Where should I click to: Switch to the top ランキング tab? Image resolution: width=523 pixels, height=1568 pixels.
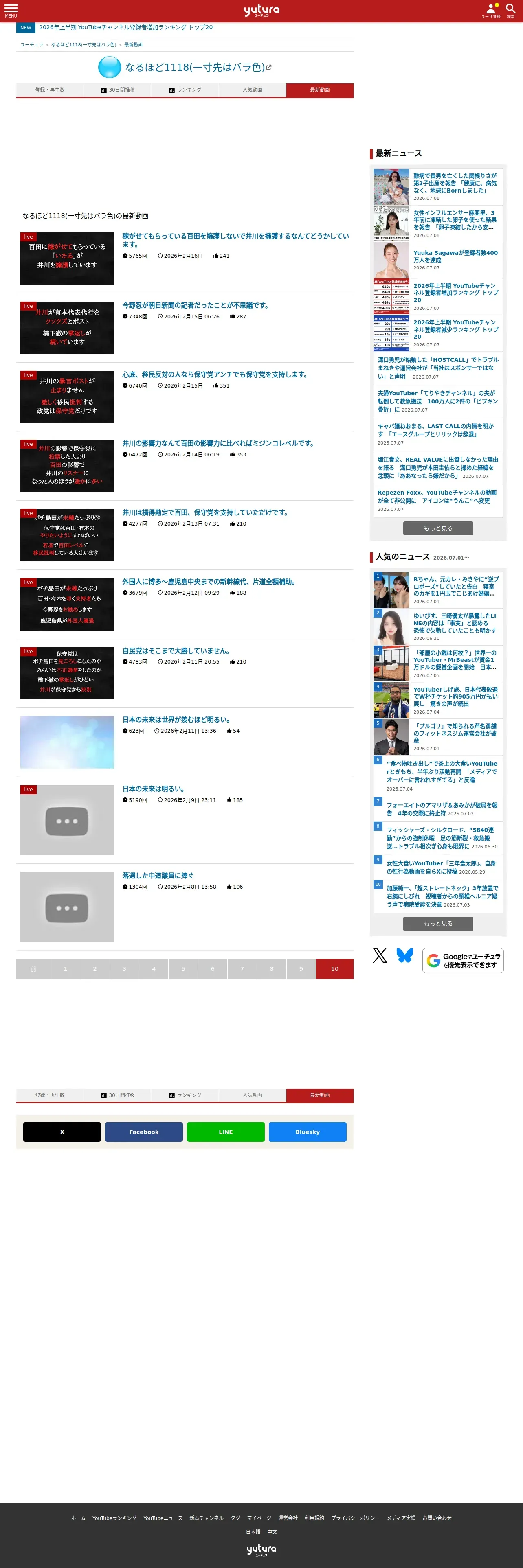[x=185, y=90]
